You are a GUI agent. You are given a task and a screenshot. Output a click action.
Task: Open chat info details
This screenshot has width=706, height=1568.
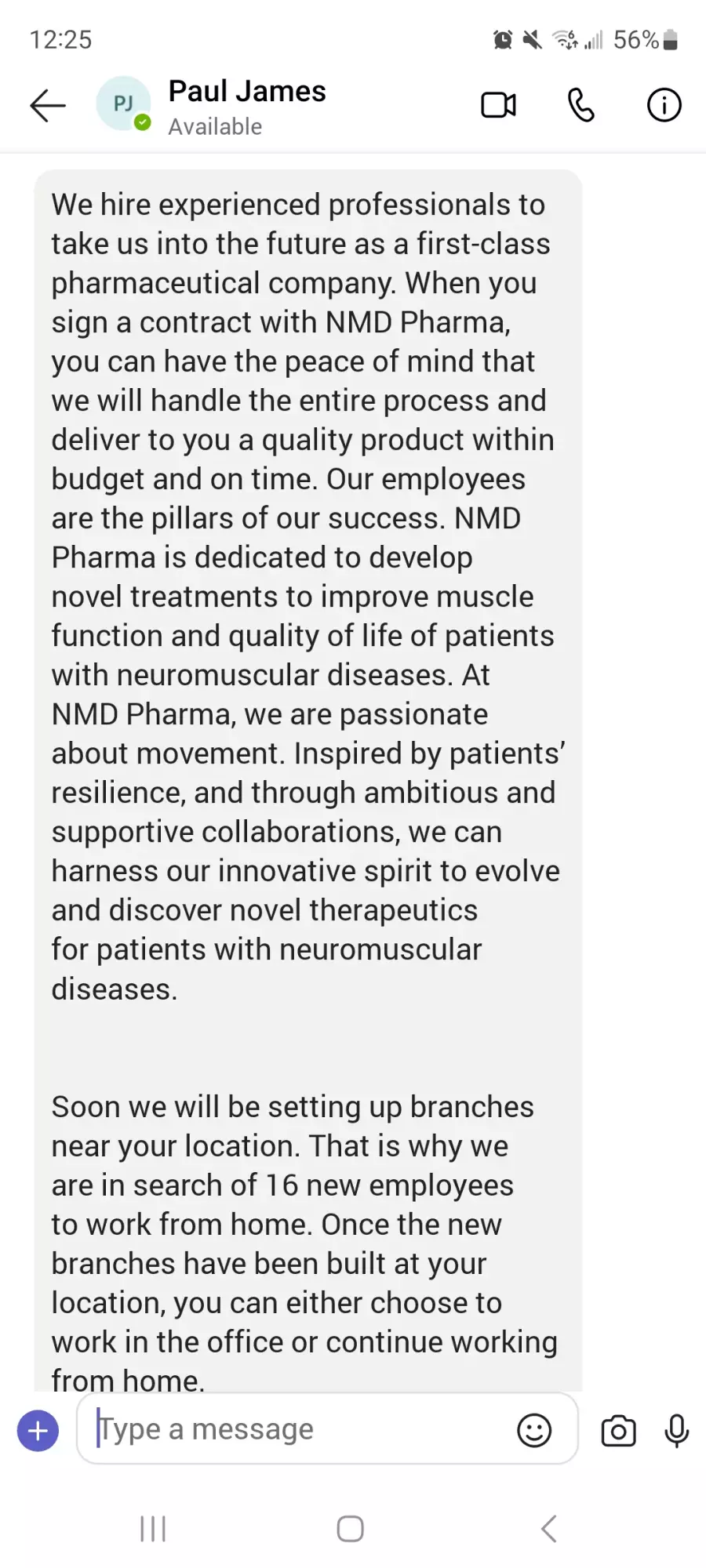pyautogui.click(x=664, y=105)
